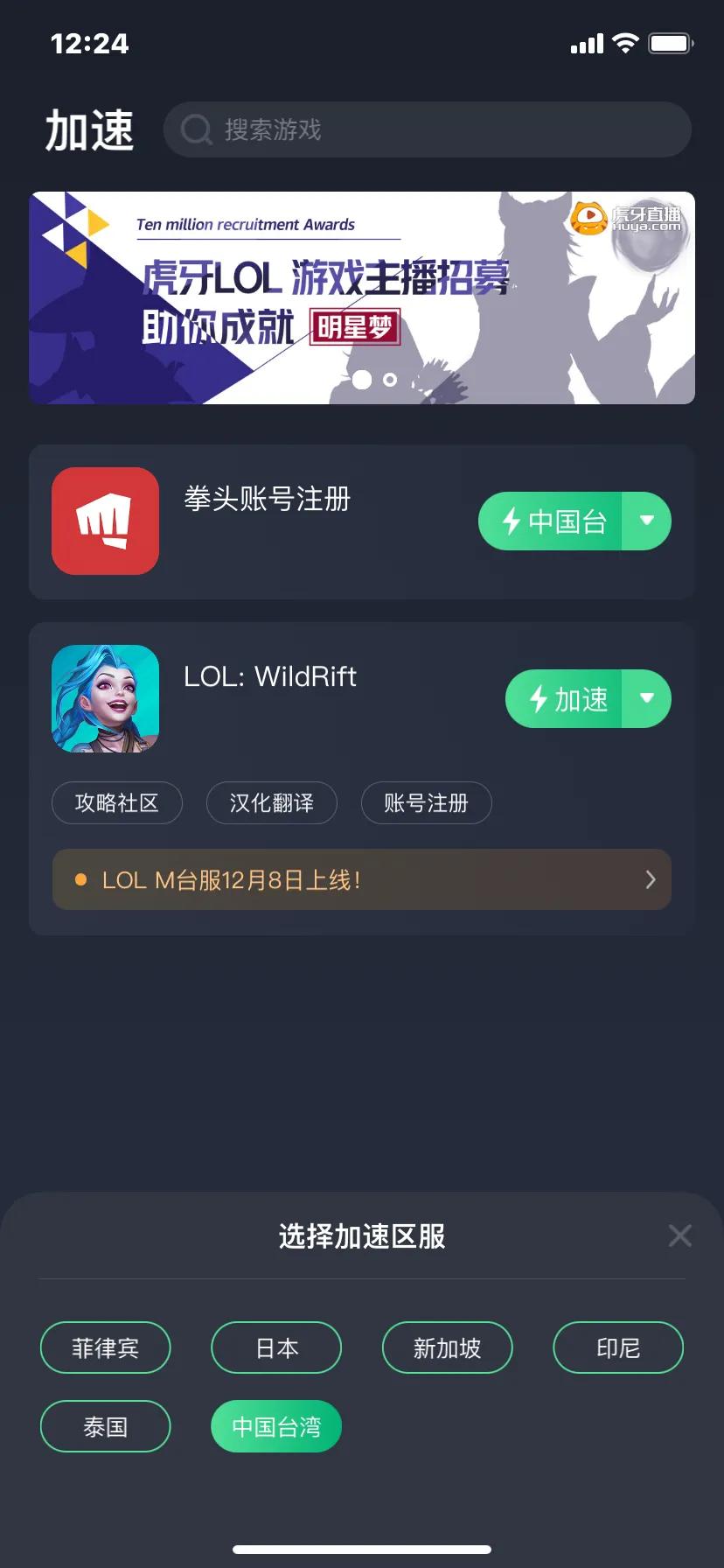Image resolution: width=724 pixels, height=1568 pixels.
Task: Open the Riot account registration icon
Action: pyautogui.click(x=105, y=521)
